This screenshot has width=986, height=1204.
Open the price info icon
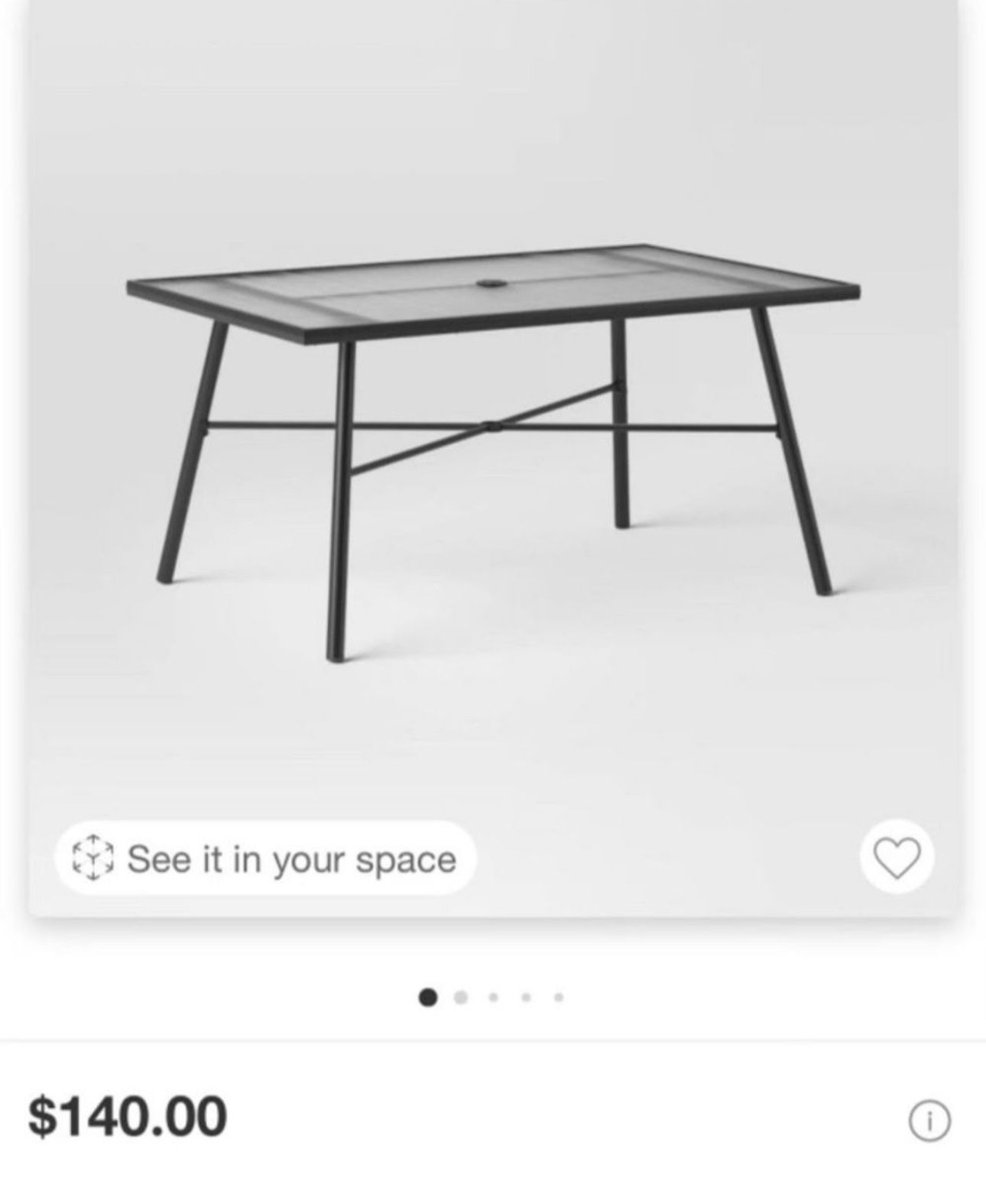pyautogui.click(x=929, y=1121)
